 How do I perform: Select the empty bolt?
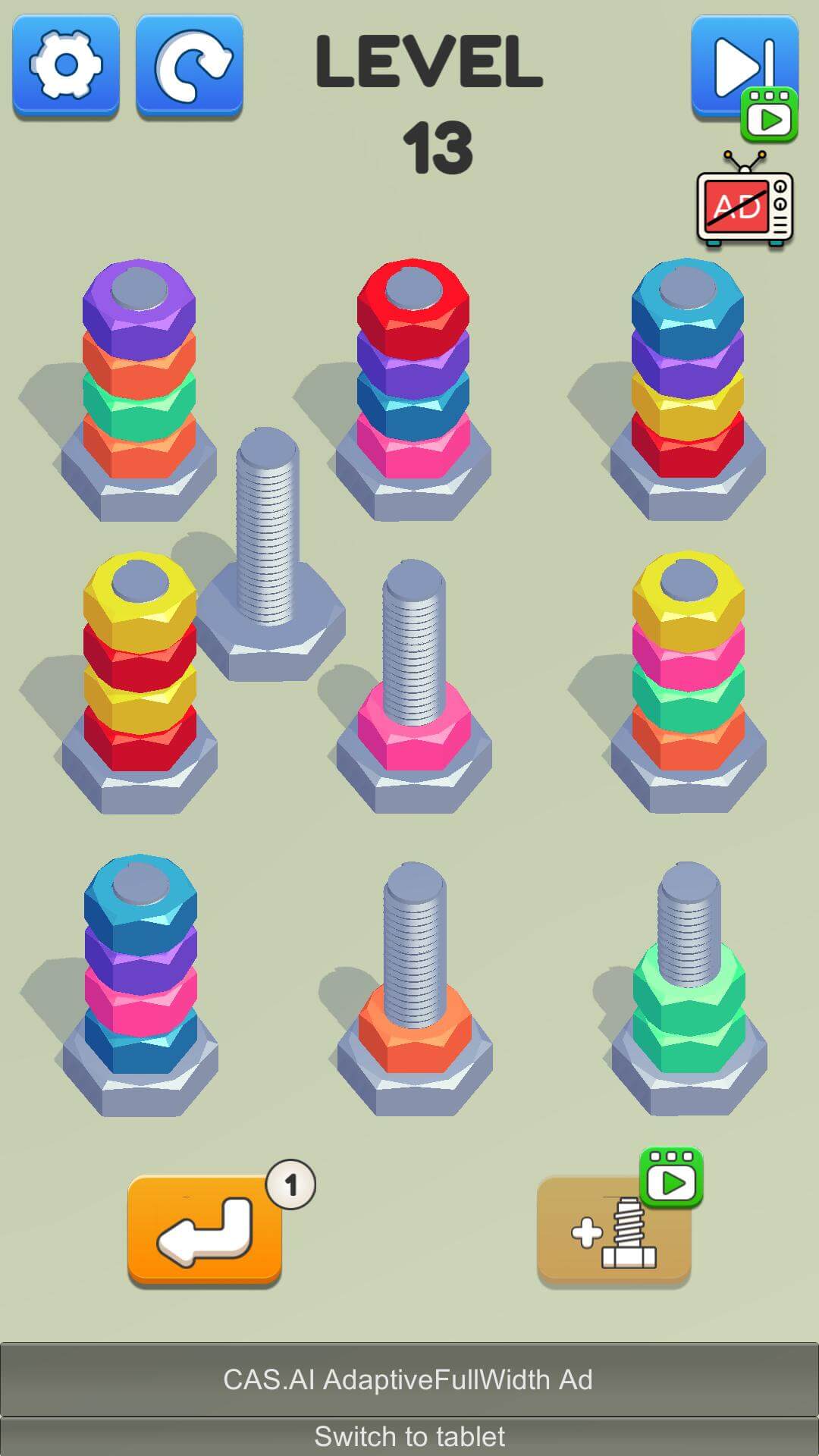point(268,554)
